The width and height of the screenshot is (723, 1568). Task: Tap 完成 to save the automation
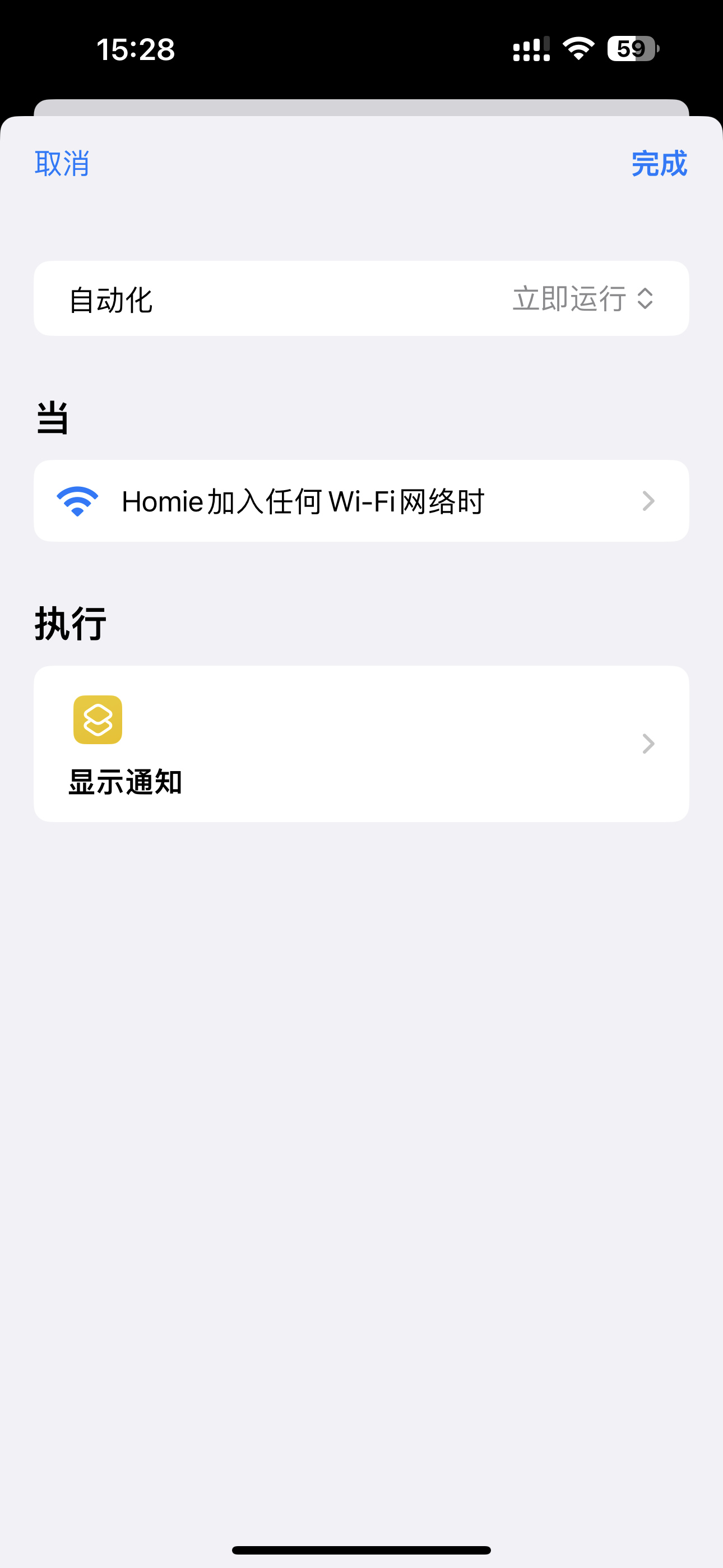pyautogui.click(x=659, y=164)
